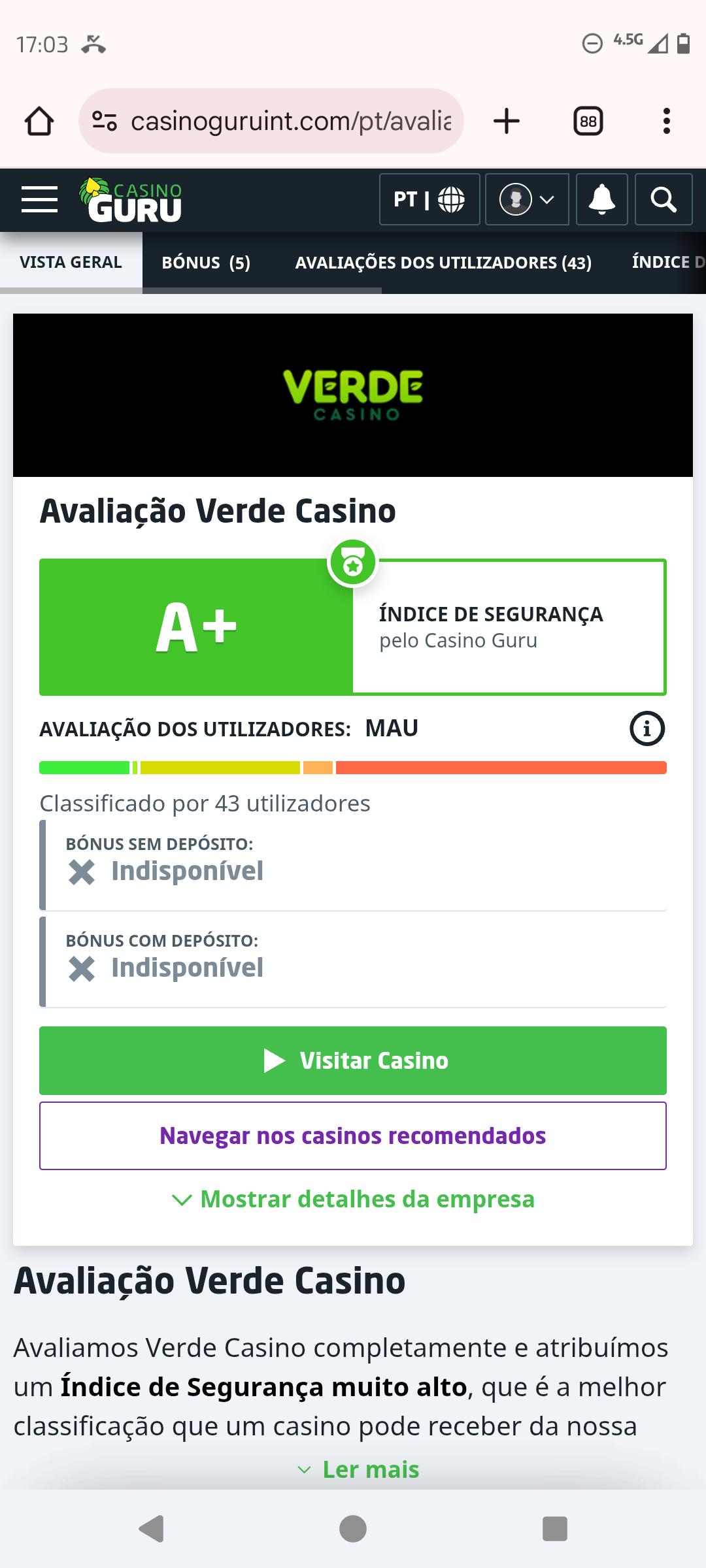Show info about user rating
Image resolution: width=706 pixels, height=1568 pixels.
click(x=647, y=728)
